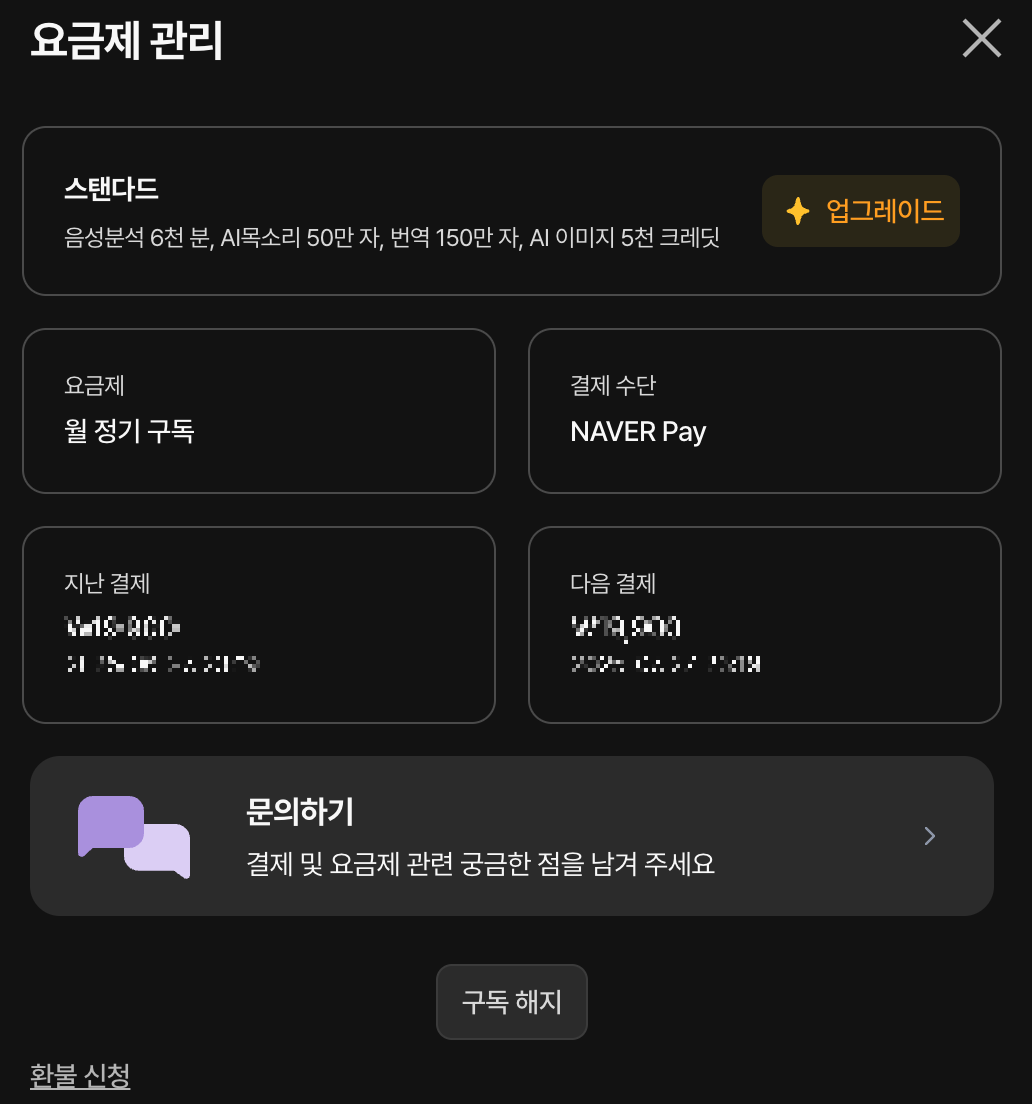
Task: Select the larger chat bubble in the inquiry icon
Action: click(x=113, y=820)
